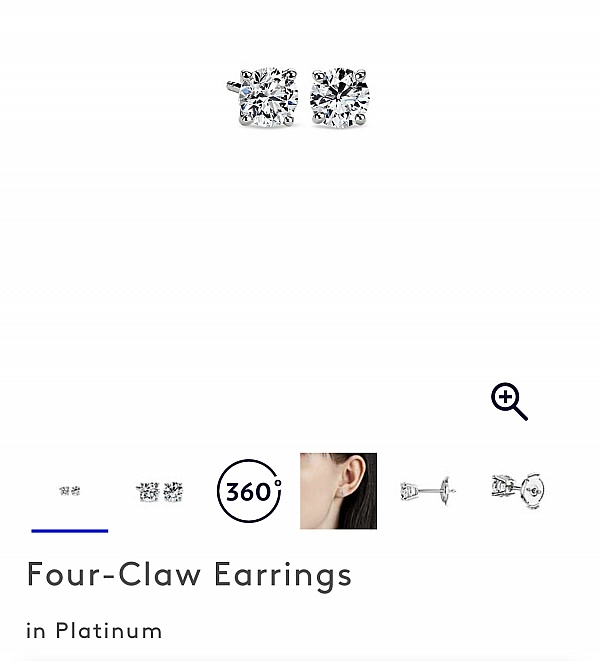The image size is (600, 661).
Task: Zoom in on the earrings image
Action: (509, 402)
